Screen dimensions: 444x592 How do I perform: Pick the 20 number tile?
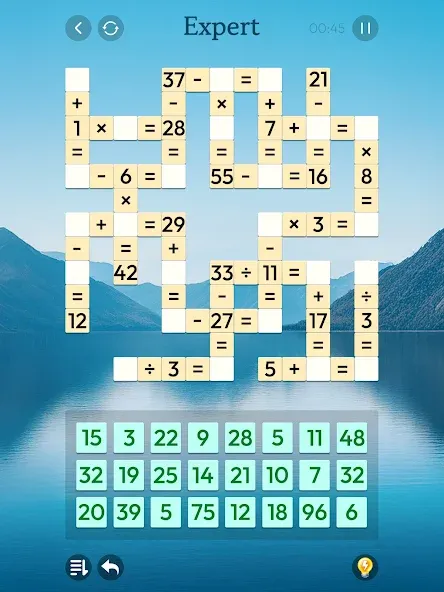(x=91, y=512)
